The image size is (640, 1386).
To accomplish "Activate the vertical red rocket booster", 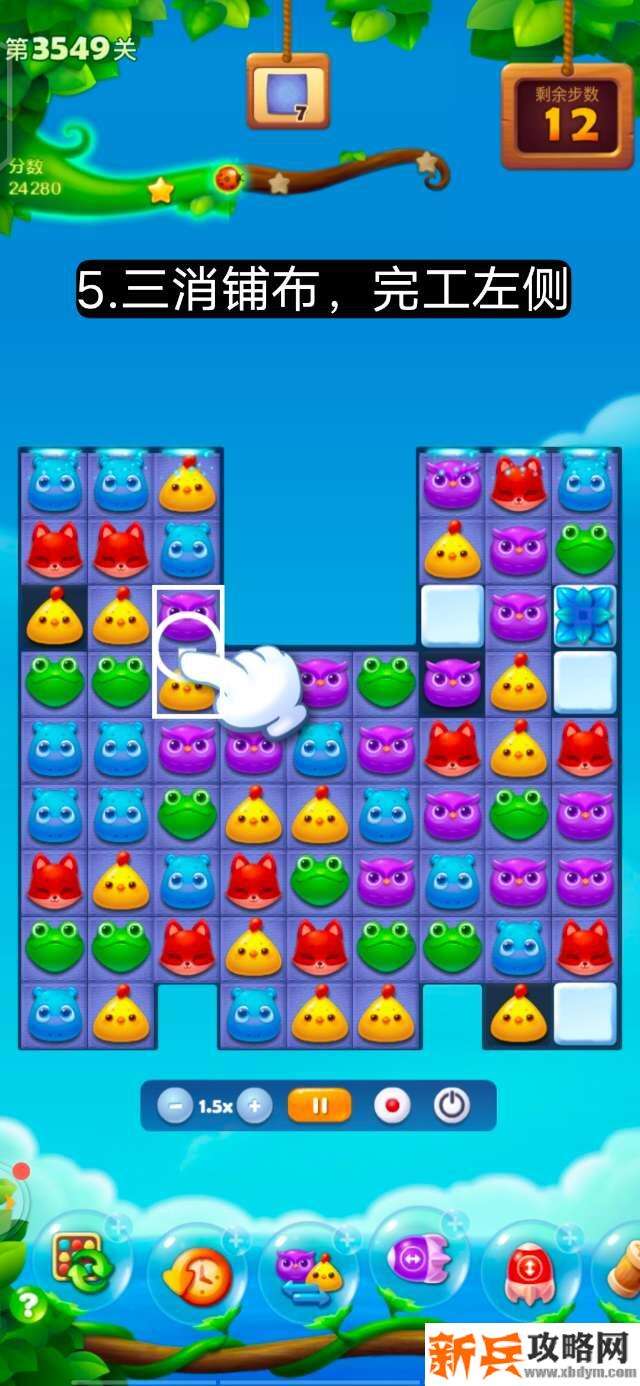I will click(528, 1272).
